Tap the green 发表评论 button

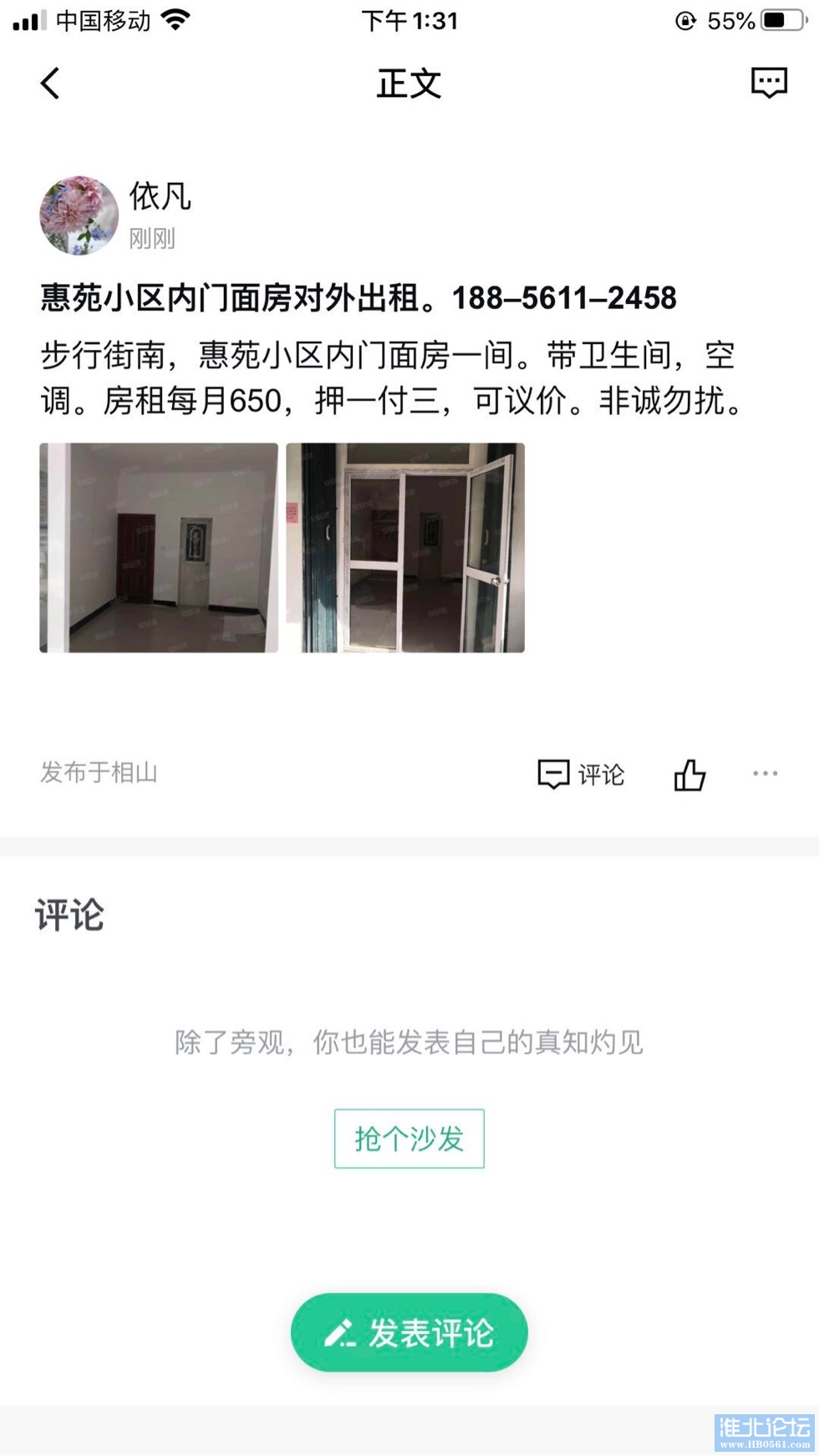[409, 1332]
